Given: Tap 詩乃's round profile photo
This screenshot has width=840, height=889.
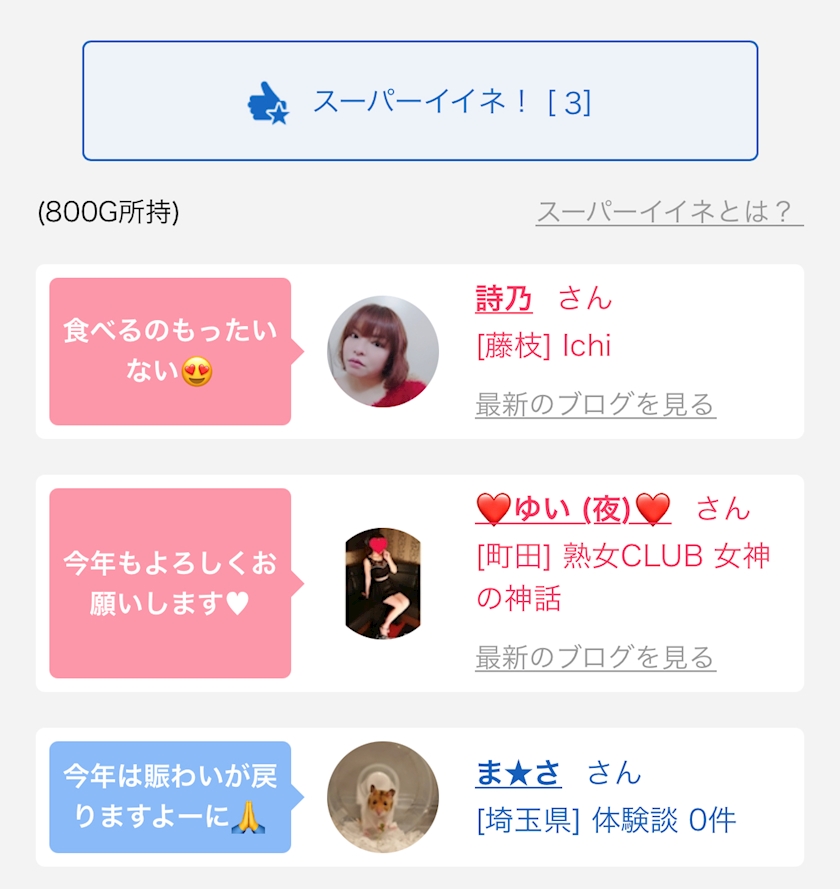Looking at the screenshot, I should click(x=383, y=352).
